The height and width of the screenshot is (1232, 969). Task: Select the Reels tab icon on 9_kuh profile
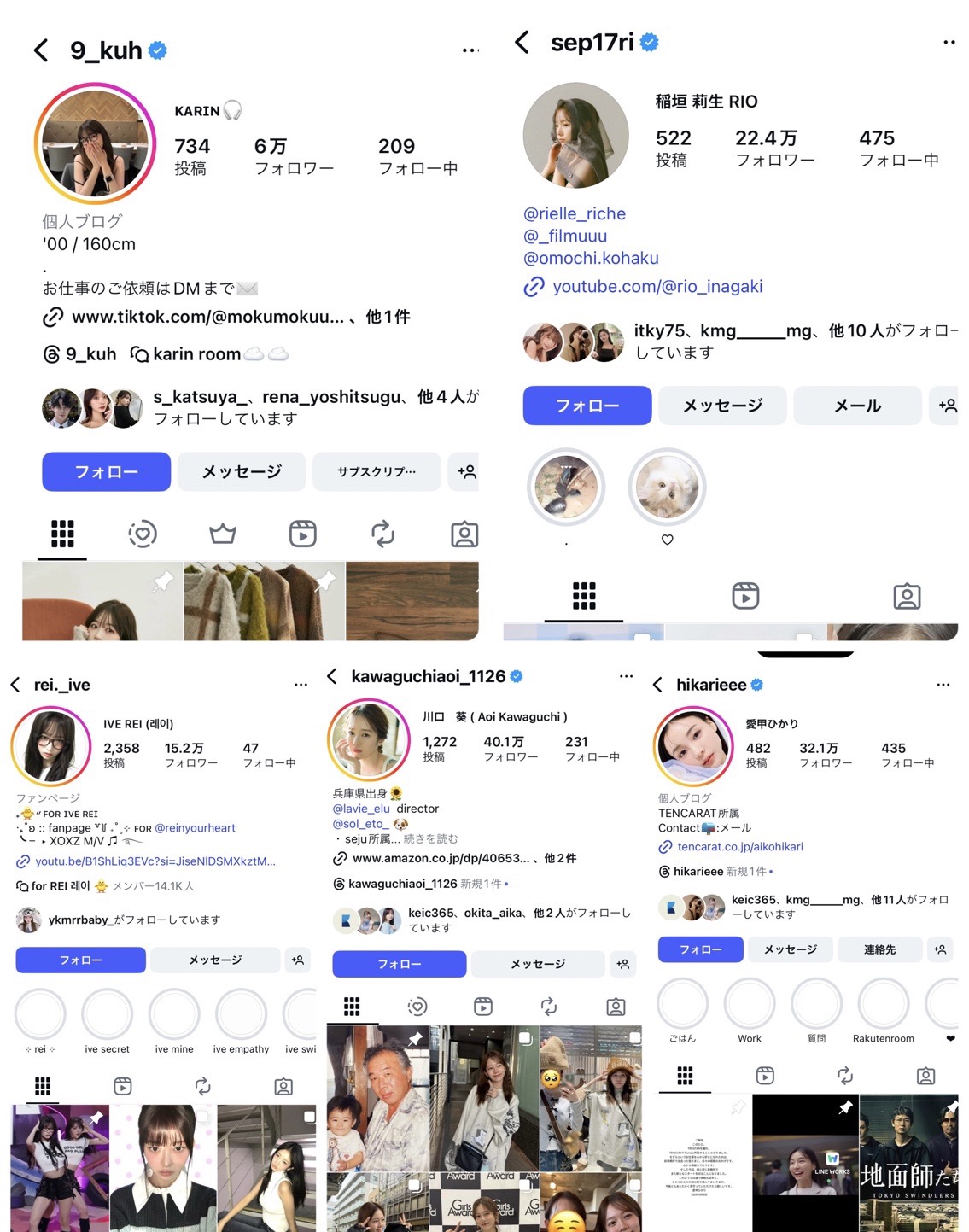pos(303,534)
